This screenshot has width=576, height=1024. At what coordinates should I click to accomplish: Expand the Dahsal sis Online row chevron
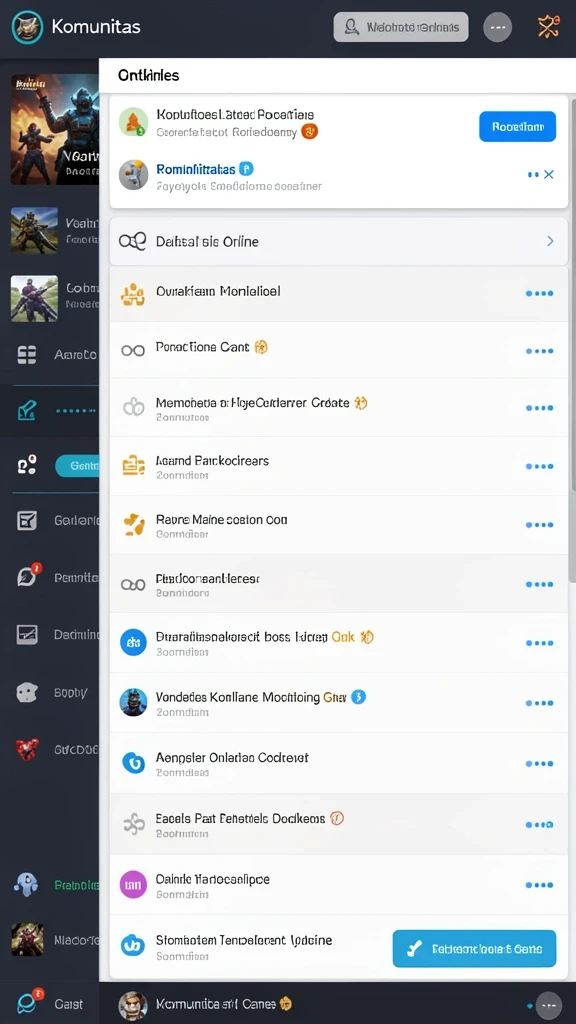click(550, 241)
